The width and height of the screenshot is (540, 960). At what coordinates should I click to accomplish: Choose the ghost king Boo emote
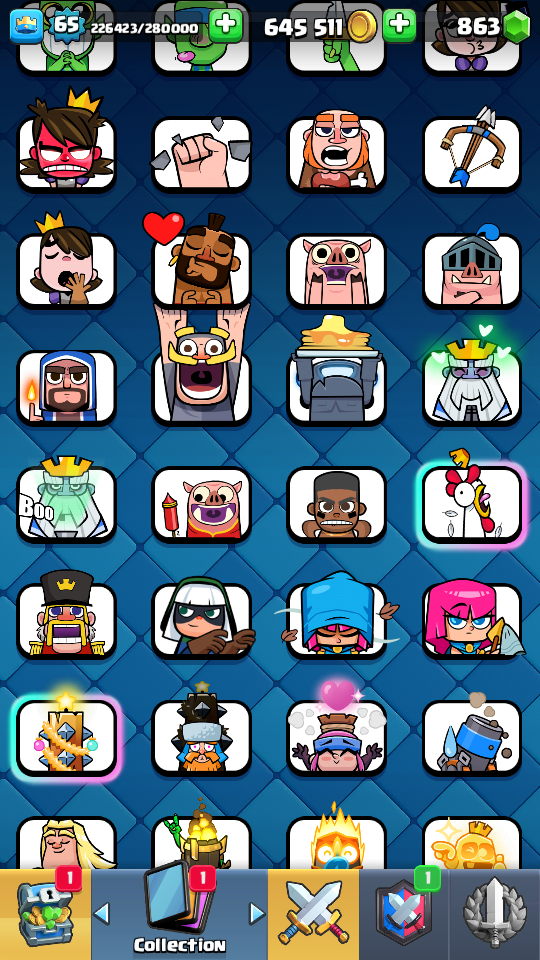[66, 501]
